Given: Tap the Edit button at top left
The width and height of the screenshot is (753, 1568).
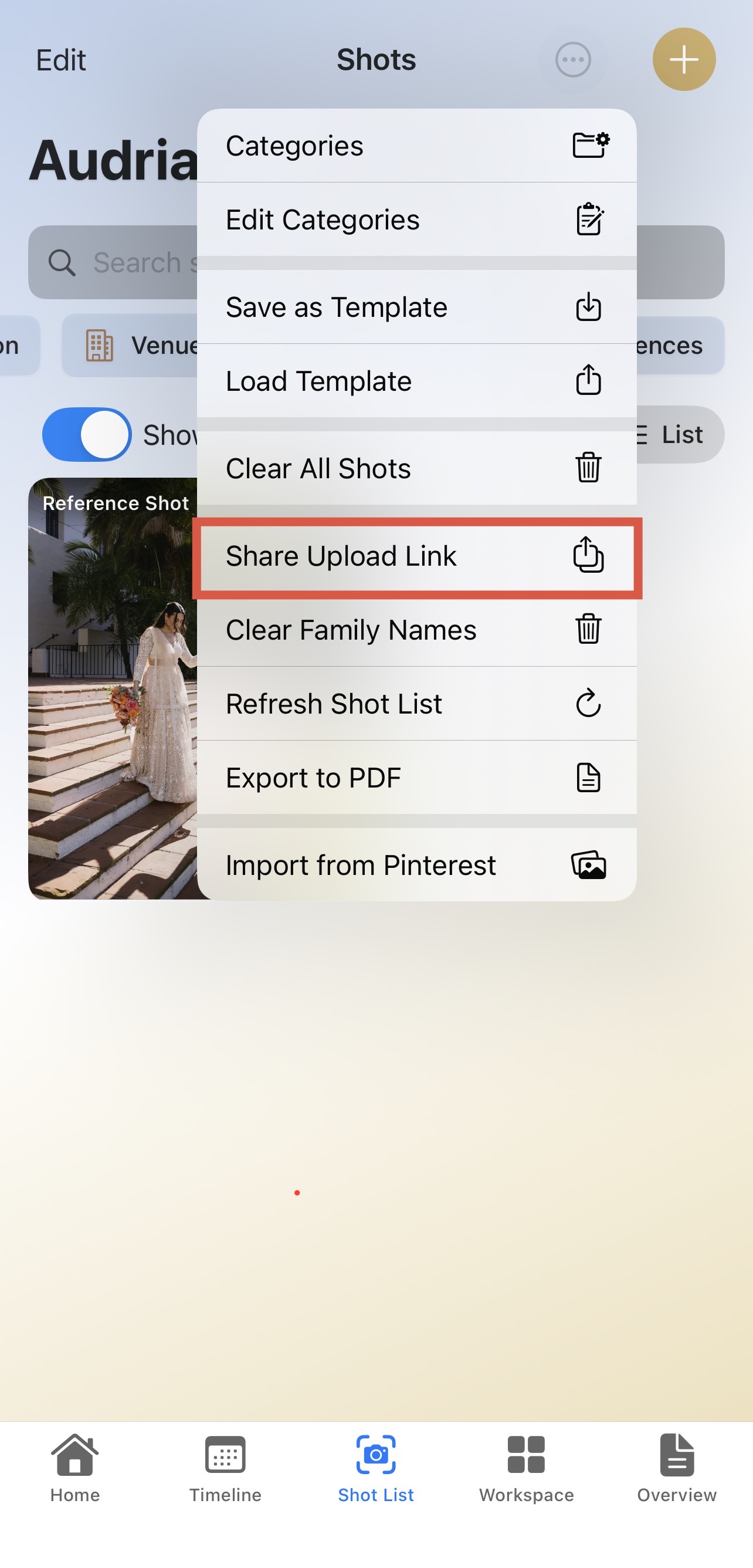Looking at the screenshot, I should pyautogui.click(x=60, y=59).
